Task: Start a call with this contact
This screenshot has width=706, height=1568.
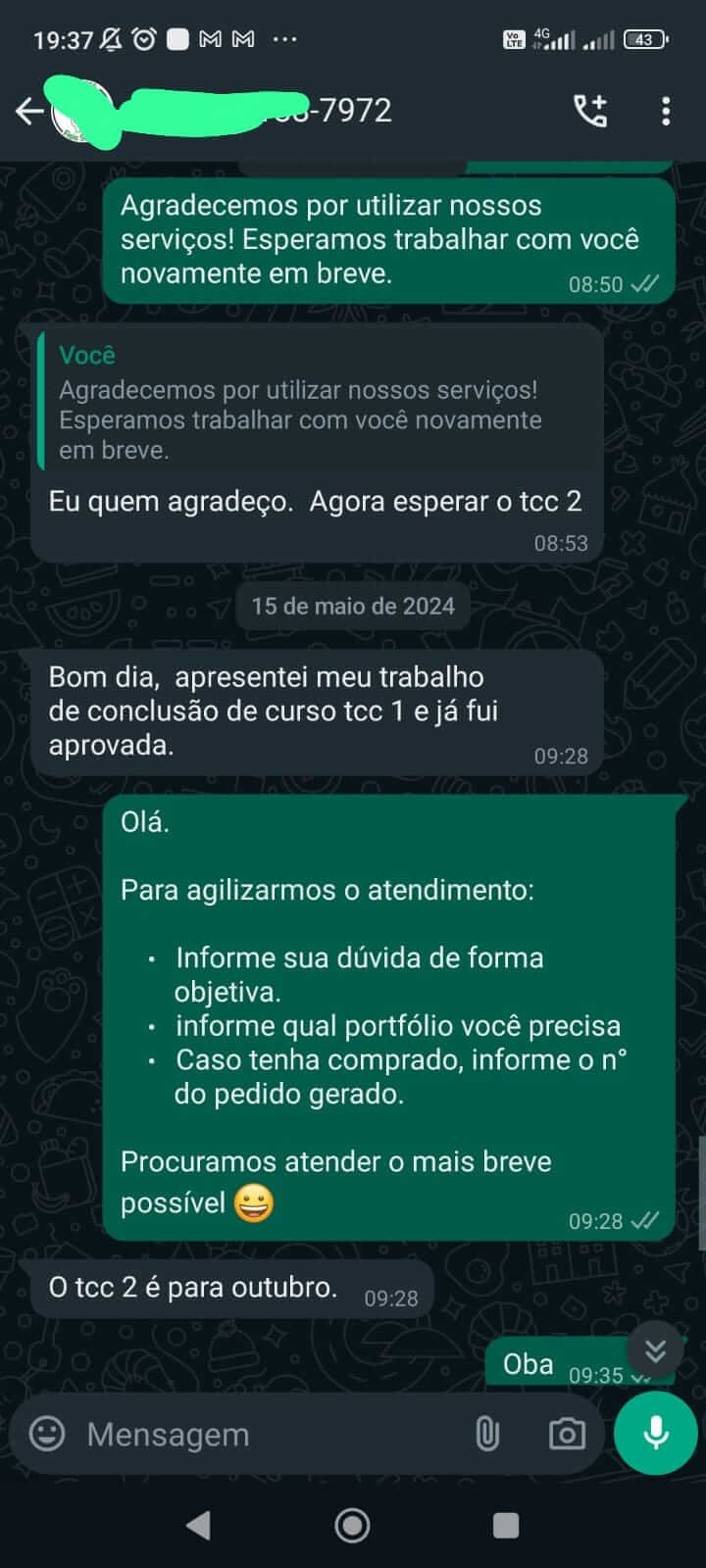Action: (590, 112)
